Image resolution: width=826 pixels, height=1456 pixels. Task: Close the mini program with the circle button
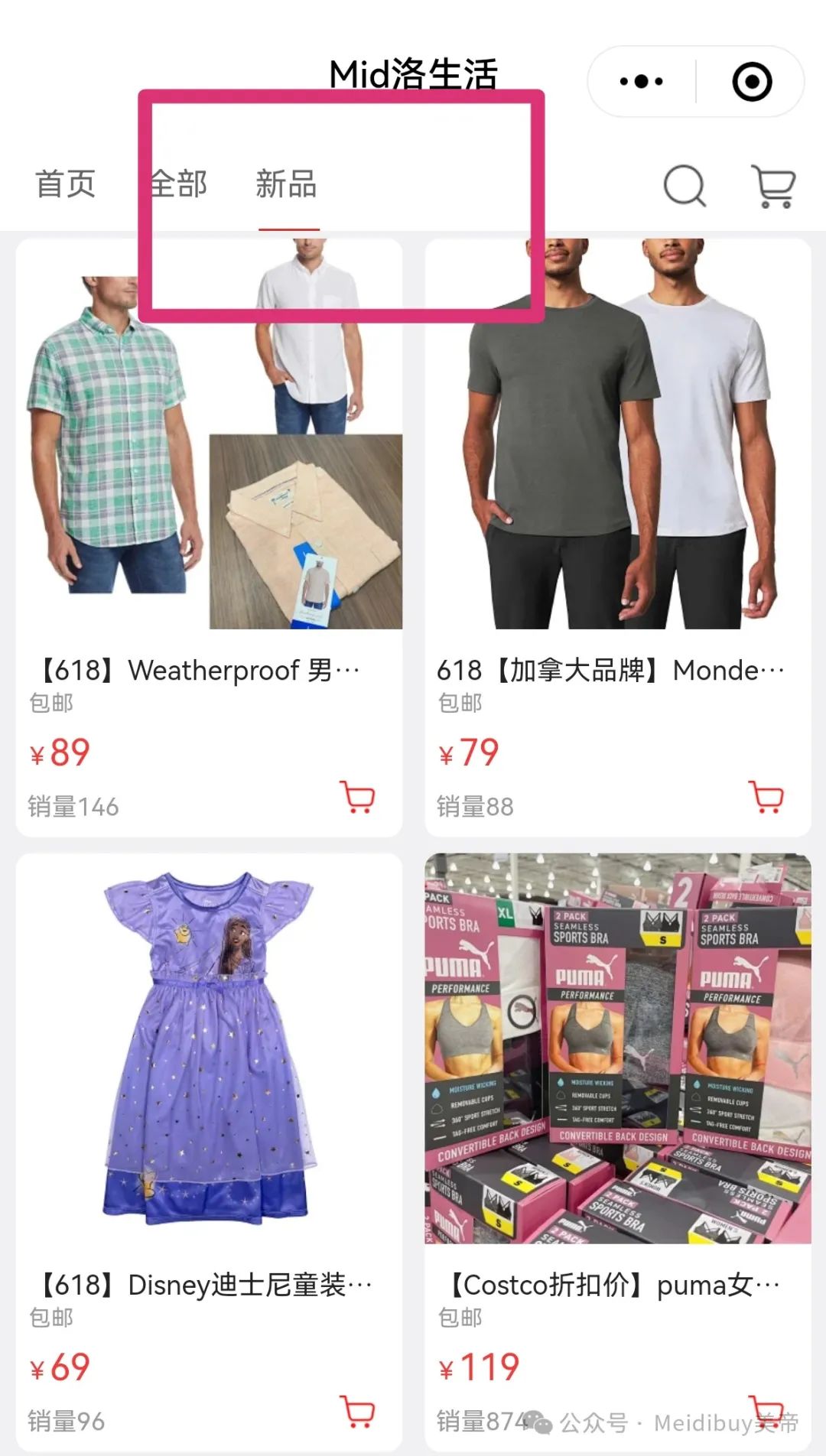click(752, 81)
